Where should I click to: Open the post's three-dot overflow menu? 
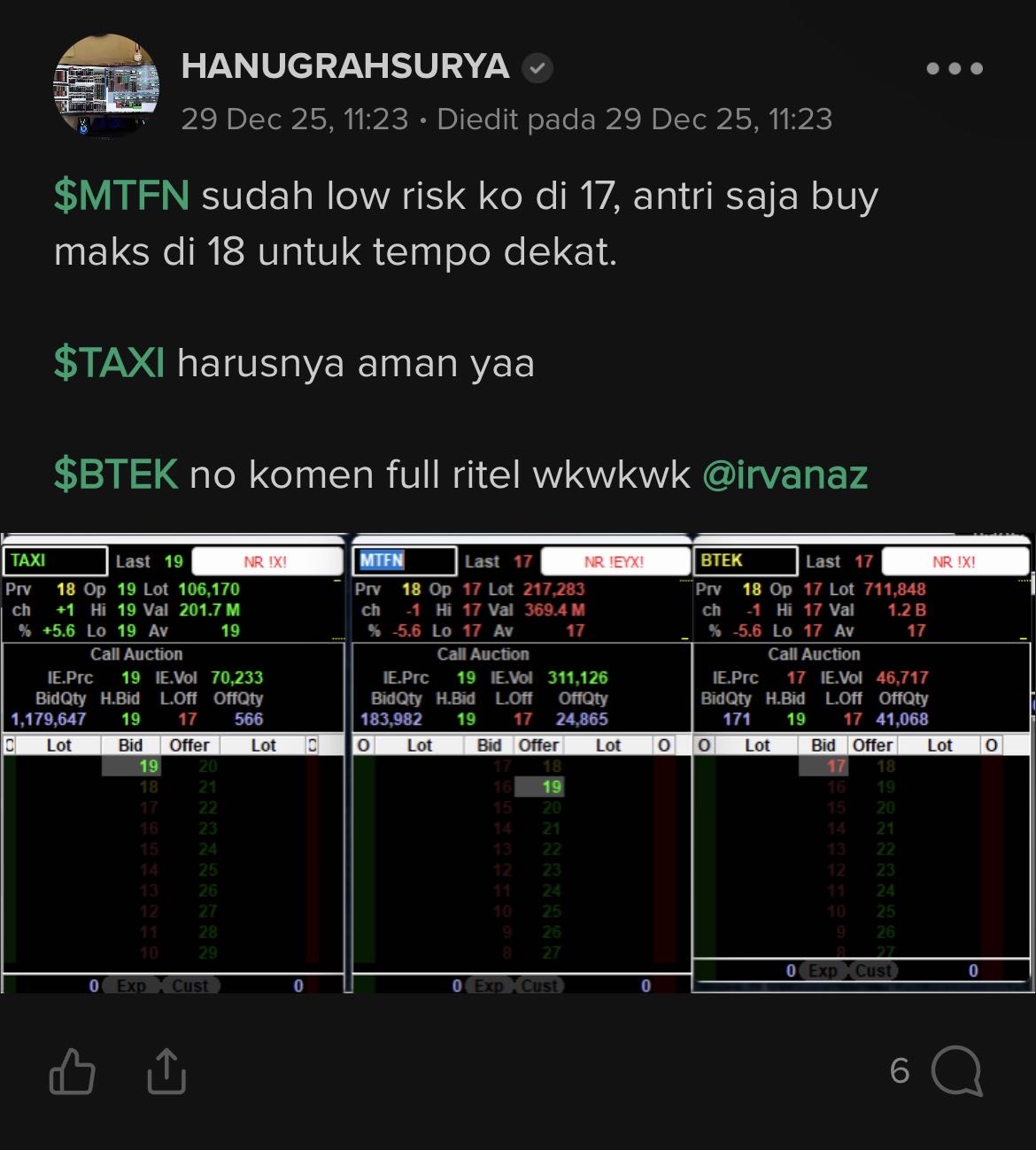click(954, 68)
